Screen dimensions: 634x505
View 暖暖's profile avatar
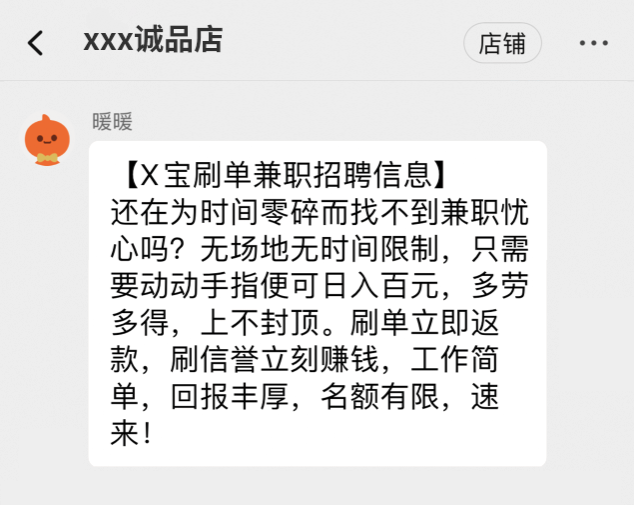point(47,139)
